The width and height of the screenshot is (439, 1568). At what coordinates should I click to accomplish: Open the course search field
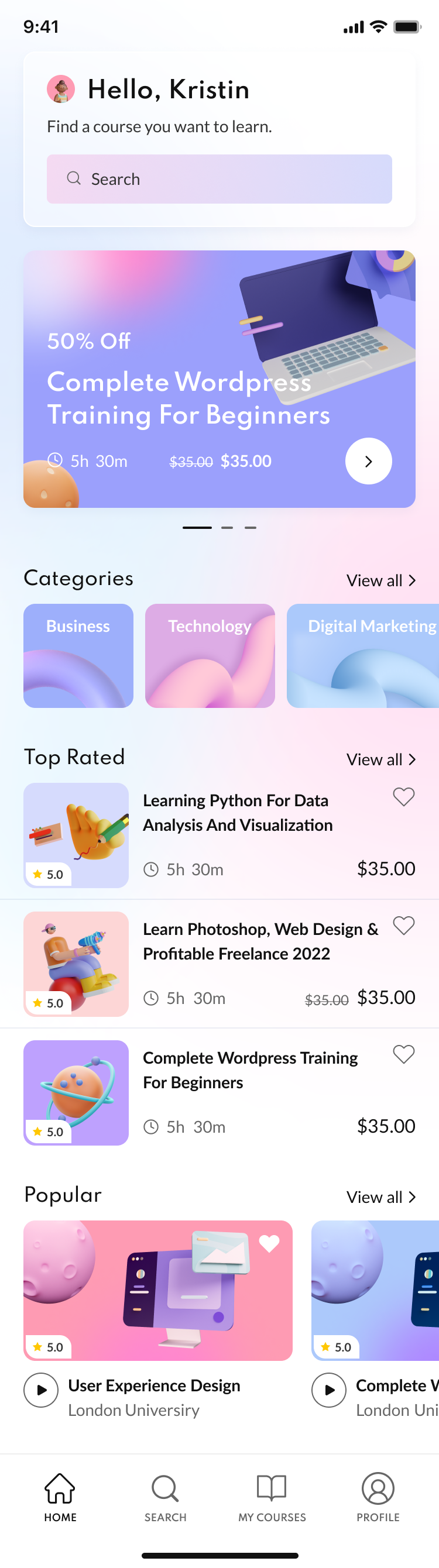tap(219, 179)
